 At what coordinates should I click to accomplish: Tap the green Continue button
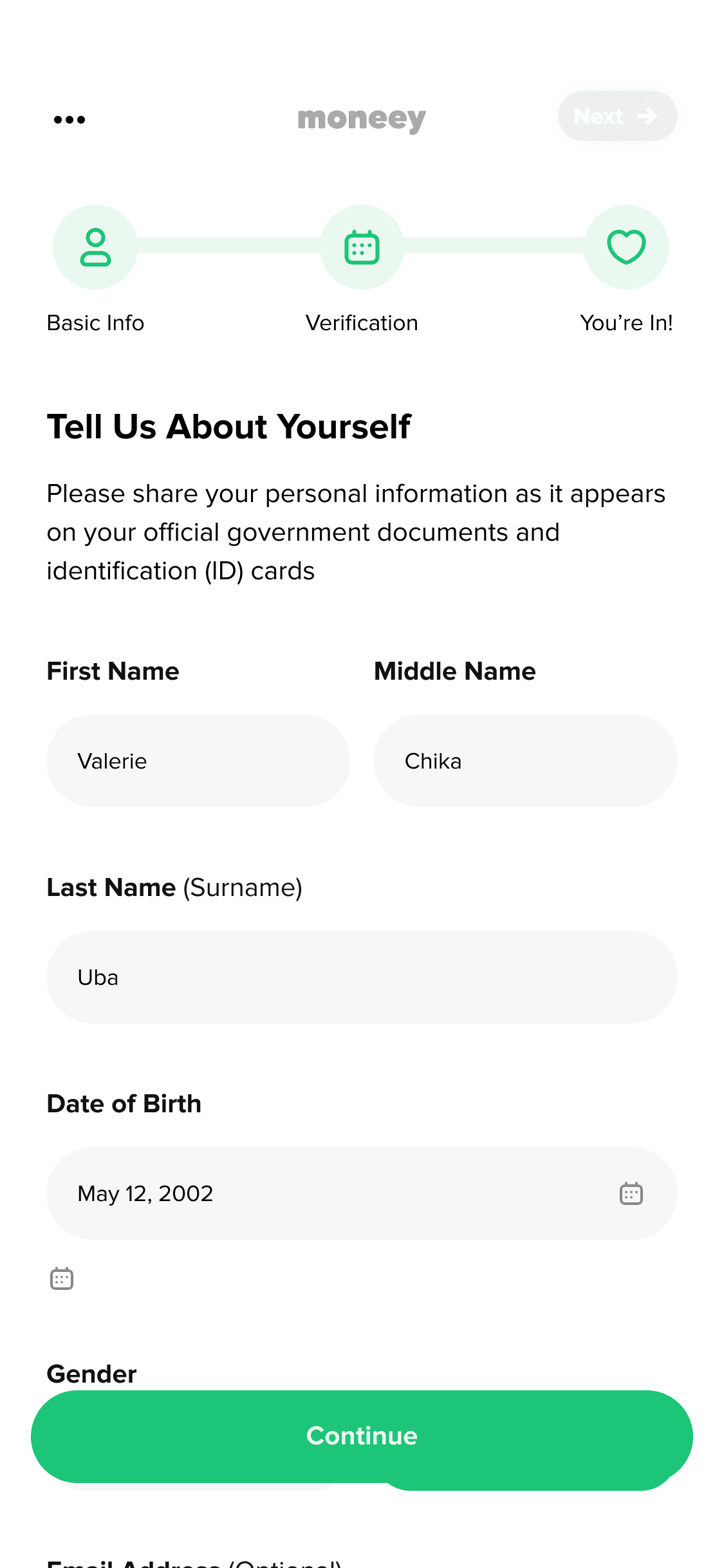click(x=362, y=1437)
